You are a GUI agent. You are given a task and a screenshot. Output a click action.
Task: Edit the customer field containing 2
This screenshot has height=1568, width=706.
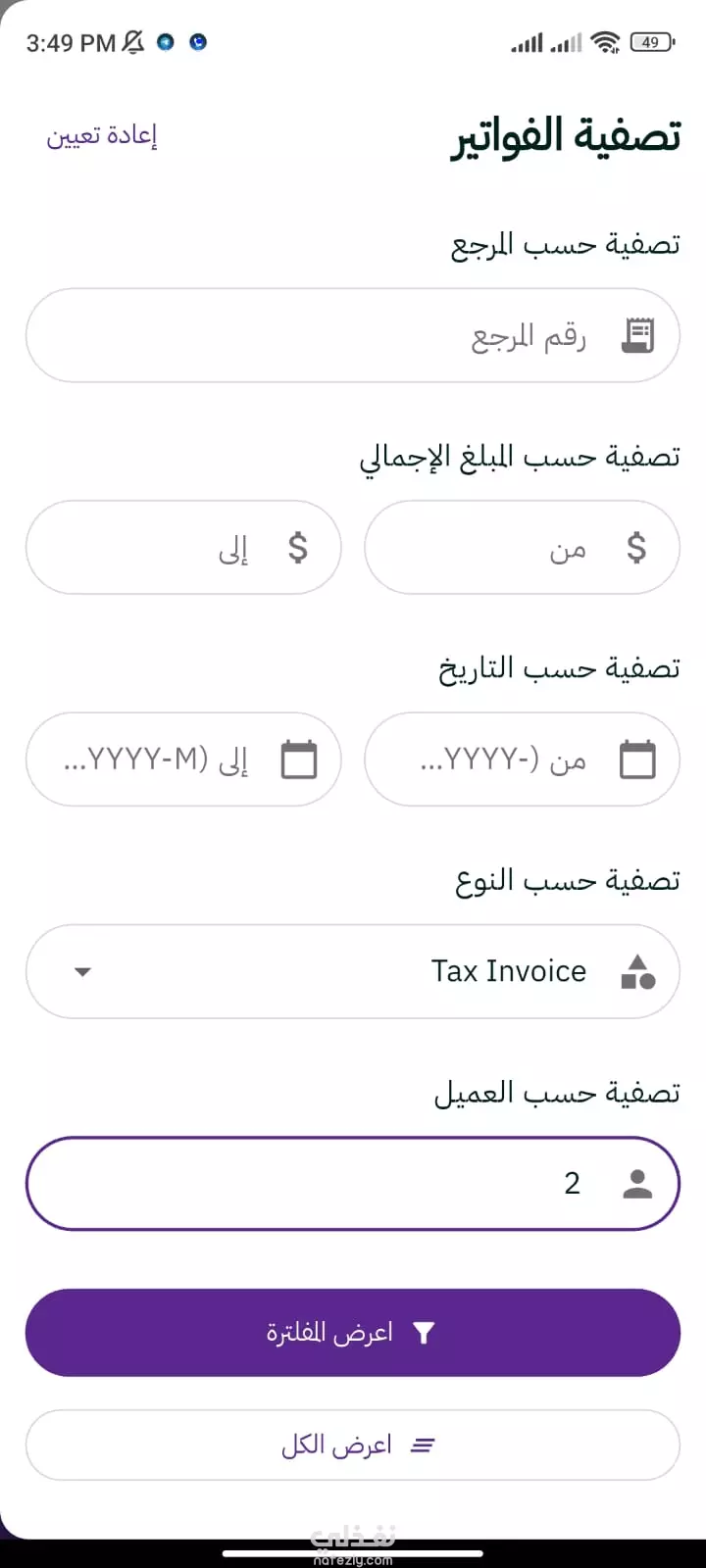tap(353, 1183)
